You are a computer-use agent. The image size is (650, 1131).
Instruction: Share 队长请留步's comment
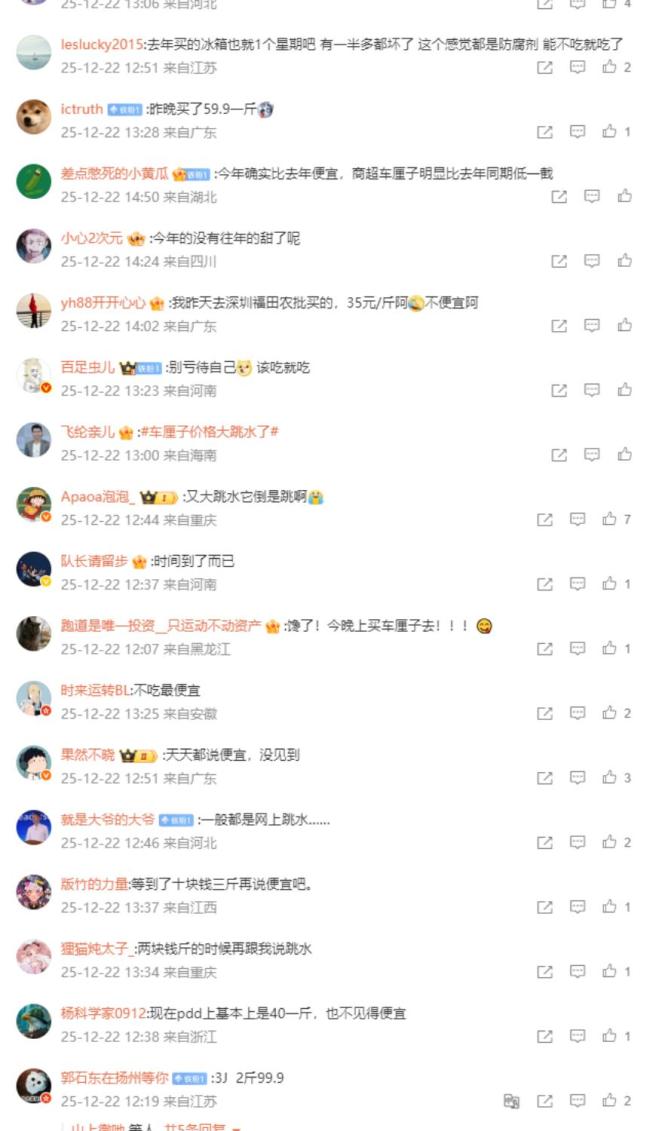pos(545,584)
